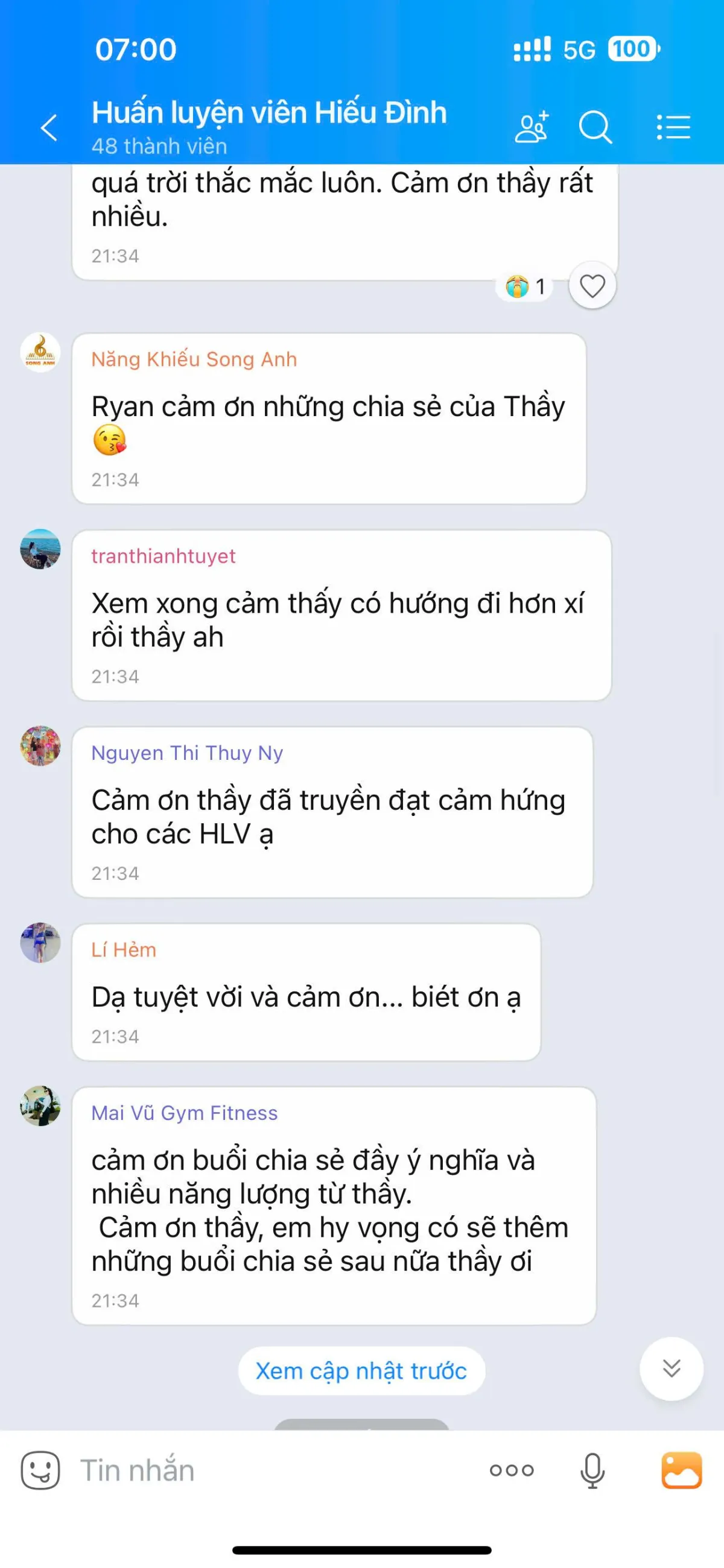Open the photo gallery picker

click(681, 1471)
